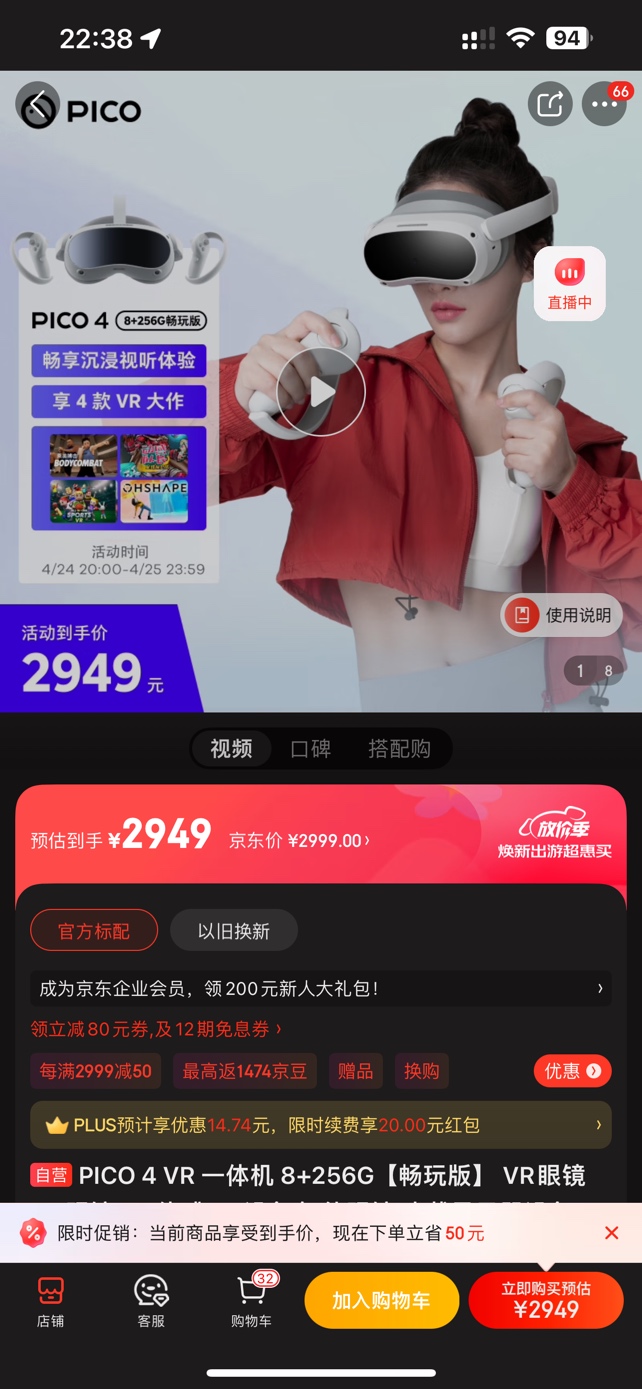The width and height of the screenshot is (642, 1389).
Task: Choose the 官方标配 option
Action: (x=94, y=930)
